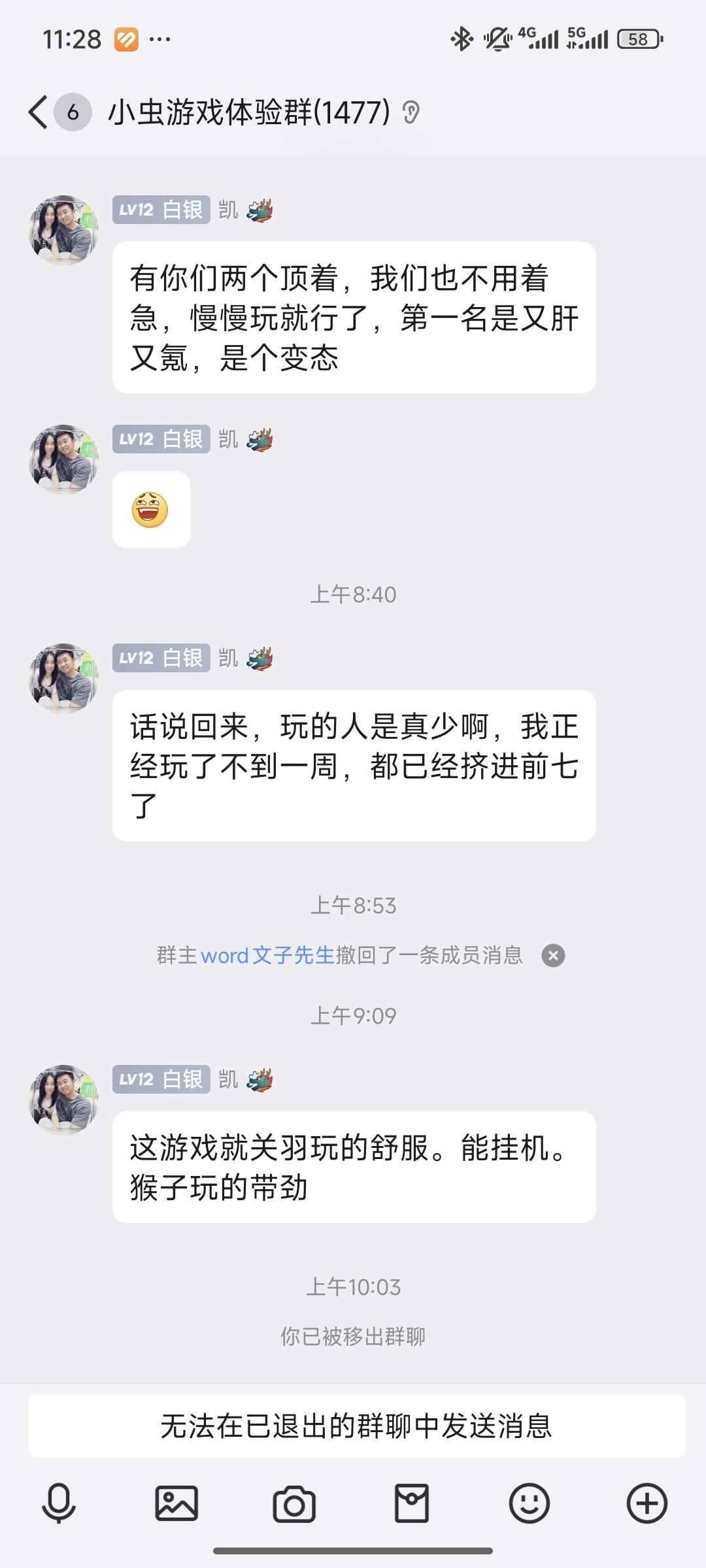Open word文子先生's profile link
The width and height of the screenshot is (706, 1568).
click(x=267, y=955)
